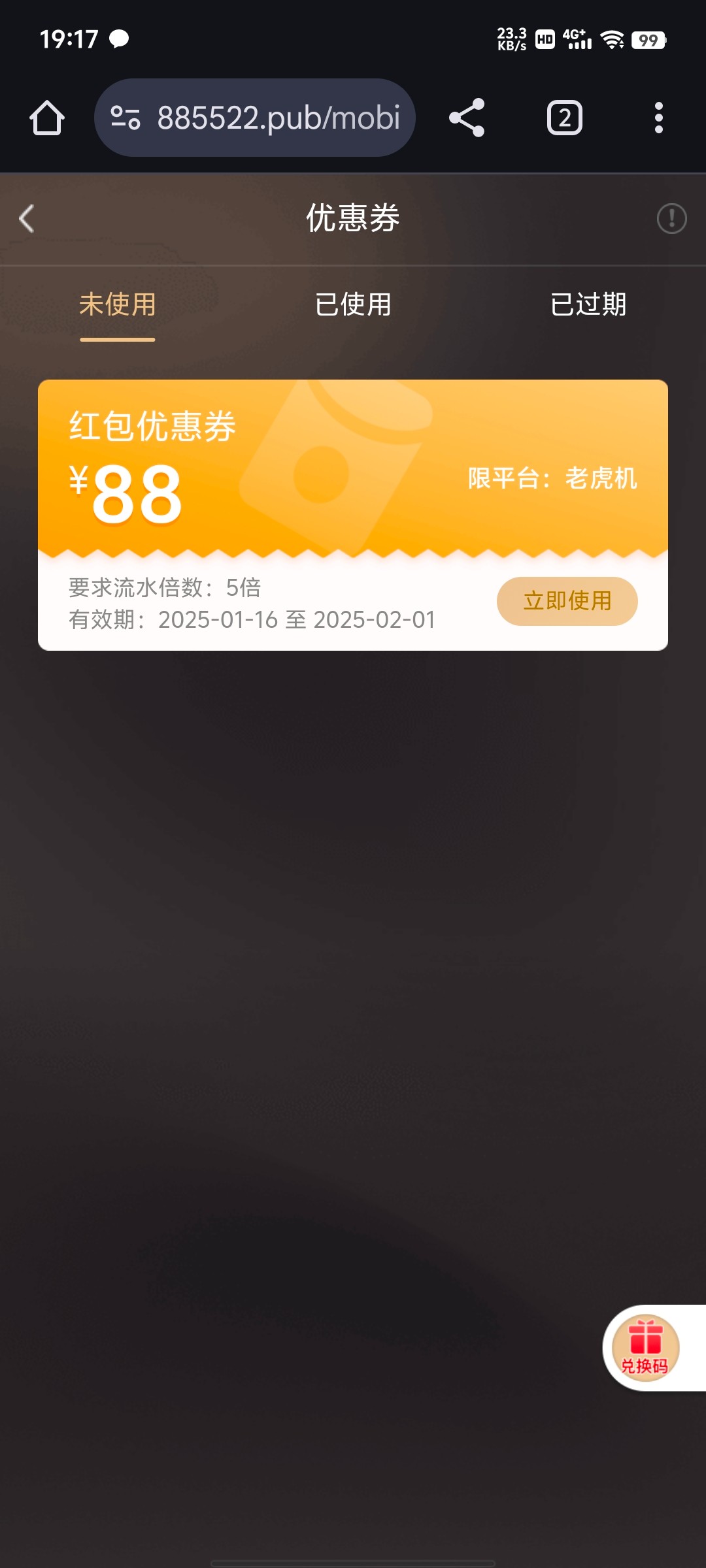Open the info exclamation icon
Viewport: 706px width, 1568px height.
(671, 218)
